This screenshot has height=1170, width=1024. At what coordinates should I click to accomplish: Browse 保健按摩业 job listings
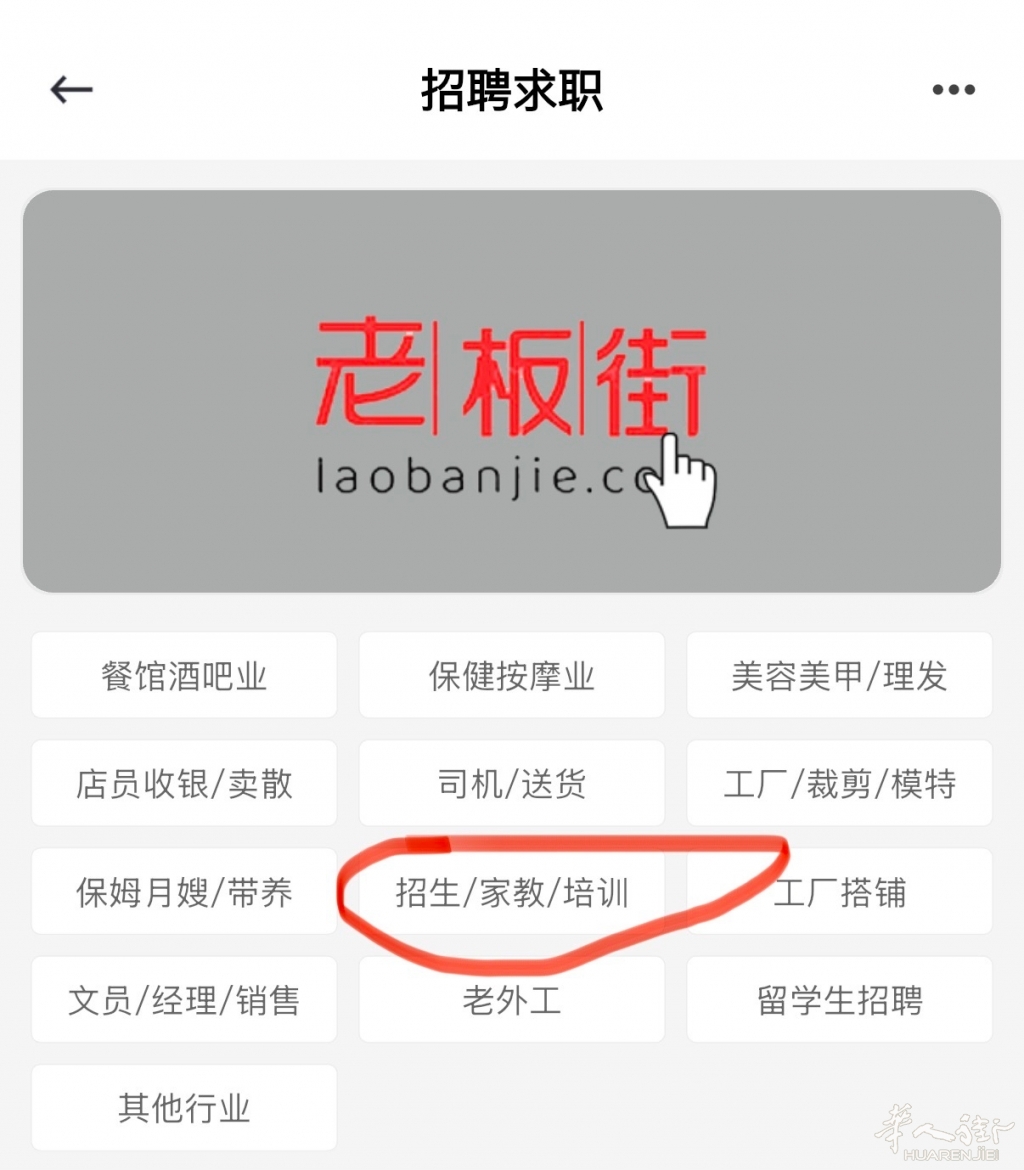pos(512,675)
